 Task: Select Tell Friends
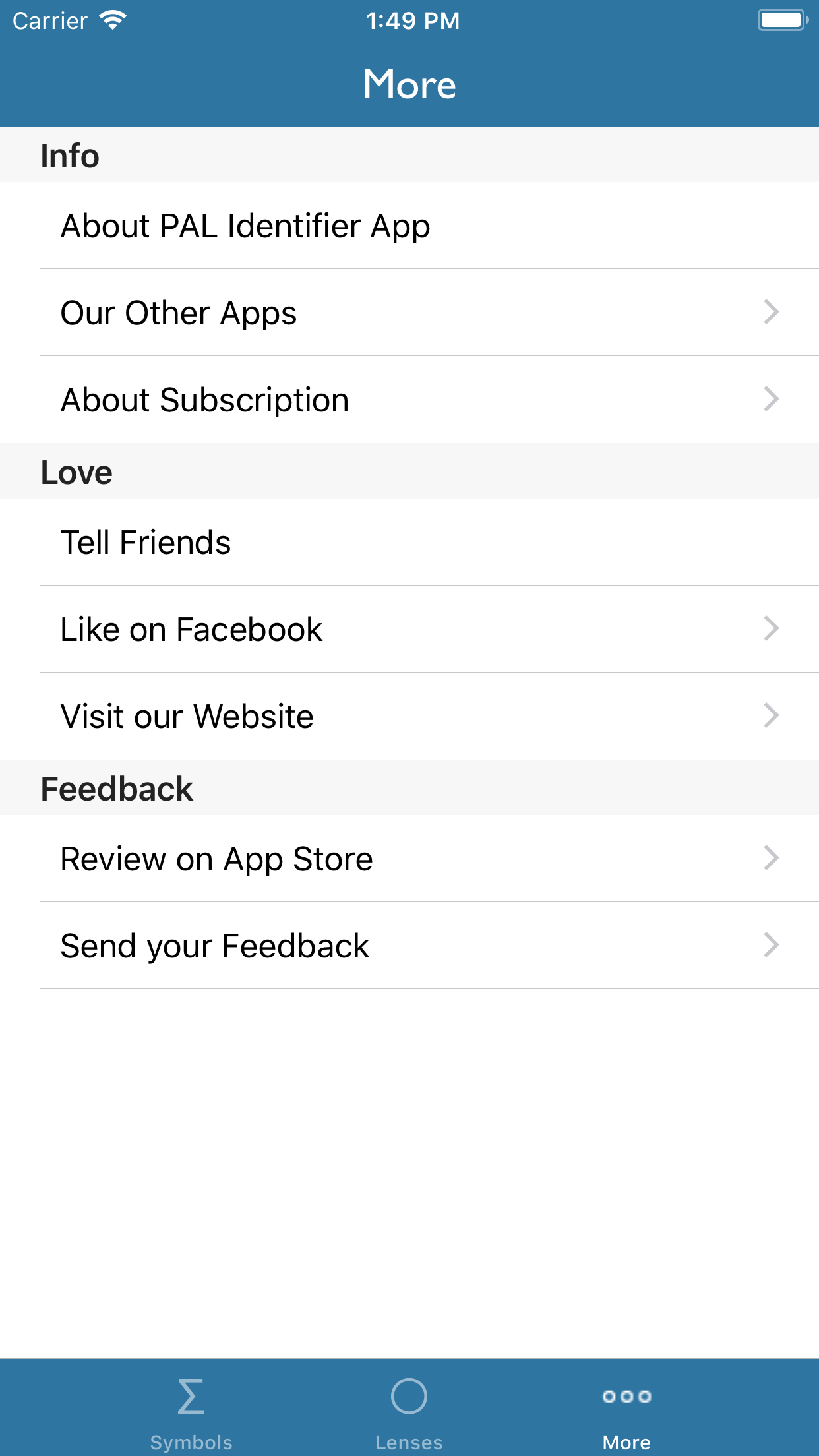(x=145, y=542)
